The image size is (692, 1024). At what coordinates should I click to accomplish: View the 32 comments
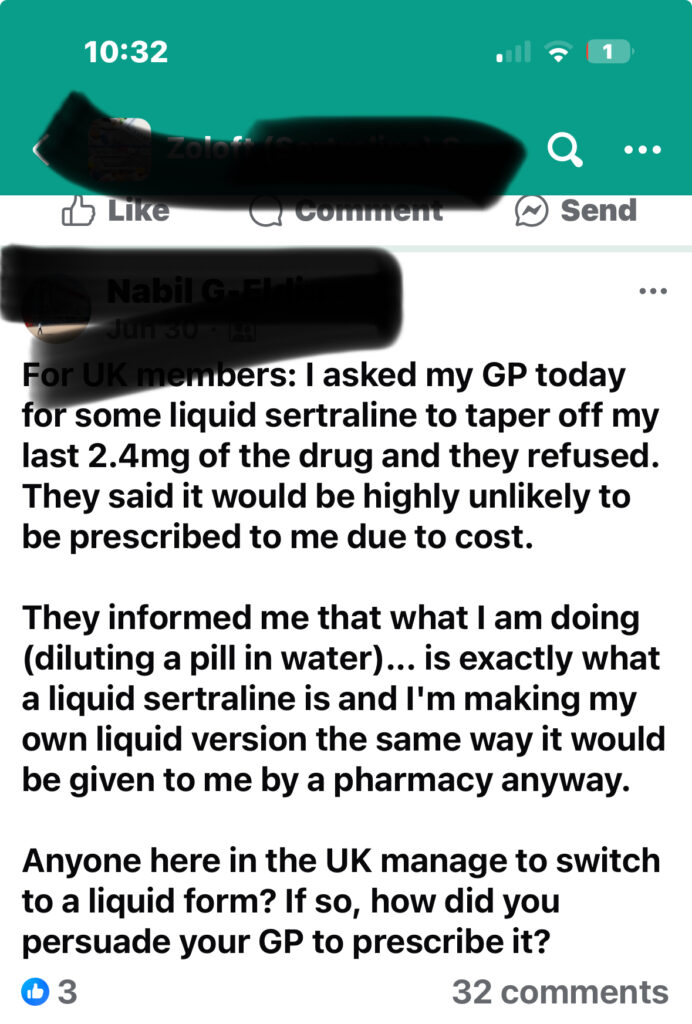tap(560, 992)
